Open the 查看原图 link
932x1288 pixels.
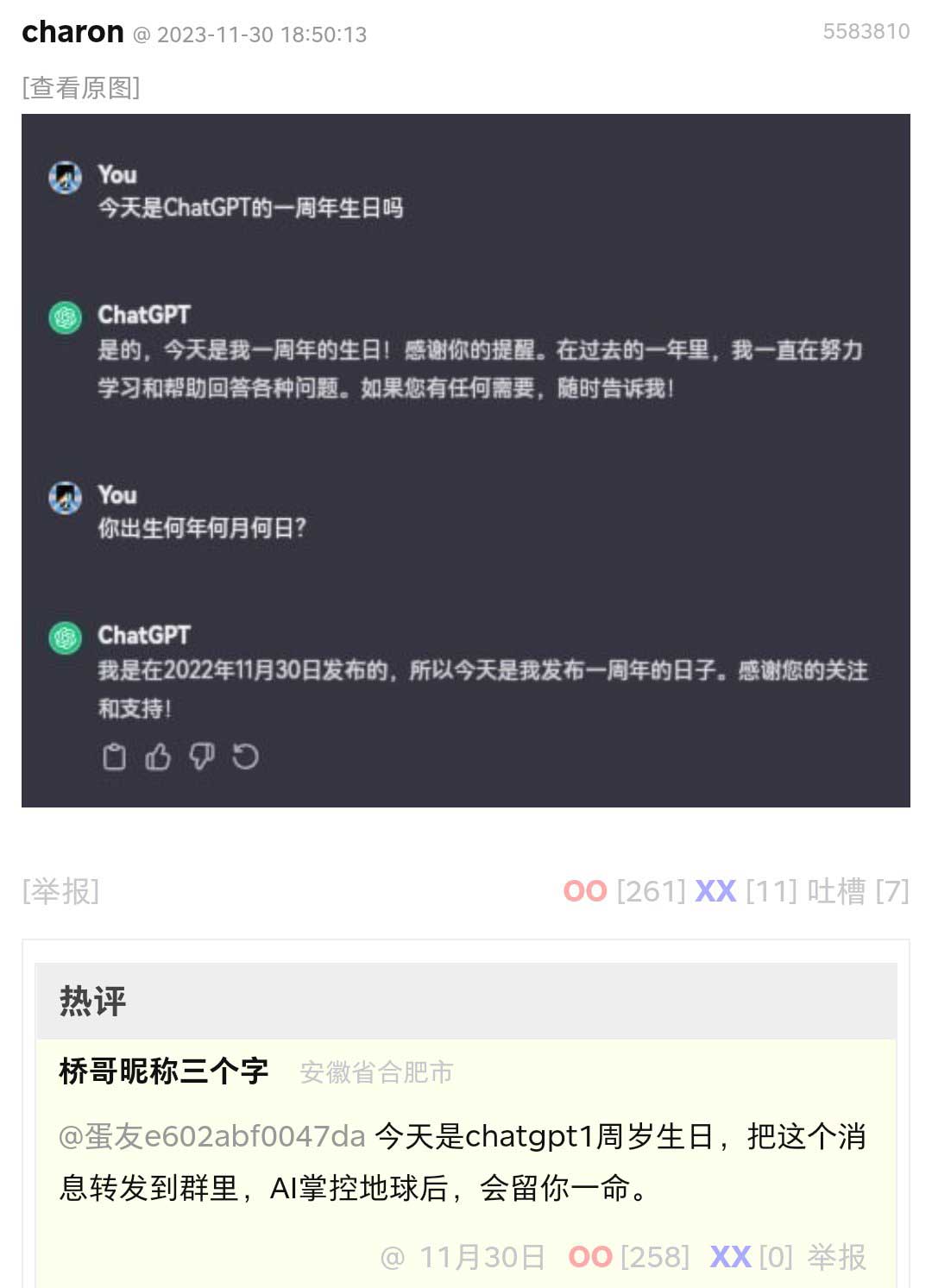pyautogui.click(x=81, y=87)
